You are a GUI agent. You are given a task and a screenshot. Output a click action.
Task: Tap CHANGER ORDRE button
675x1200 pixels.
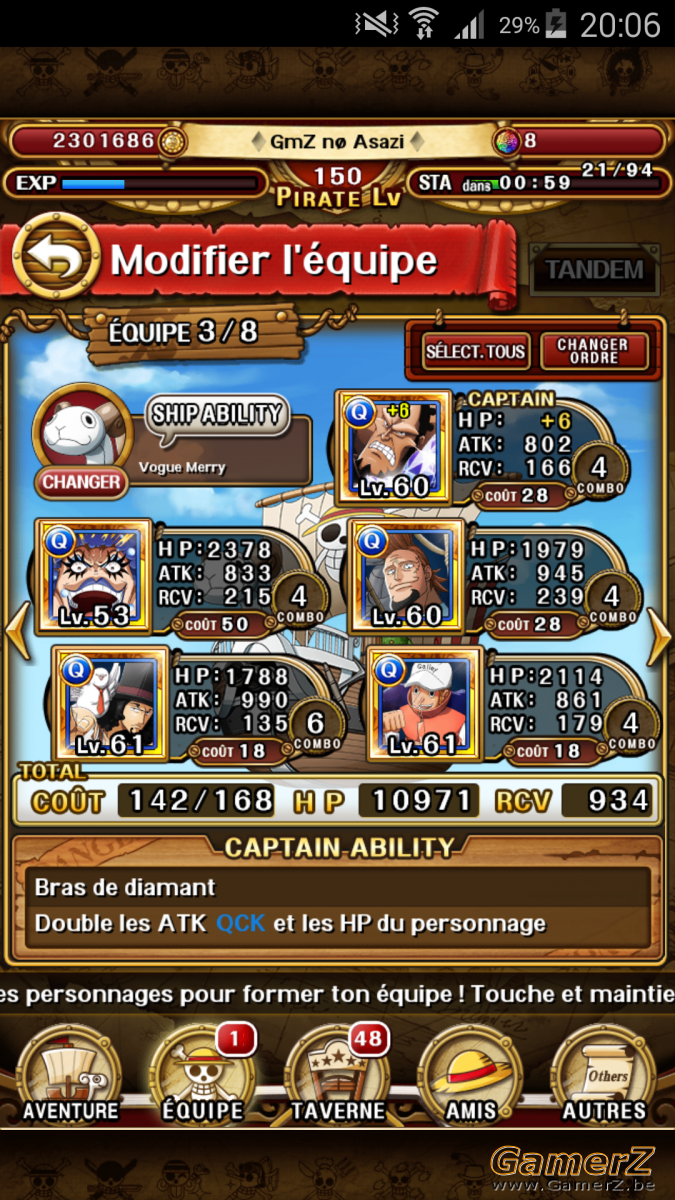(593, 351)
